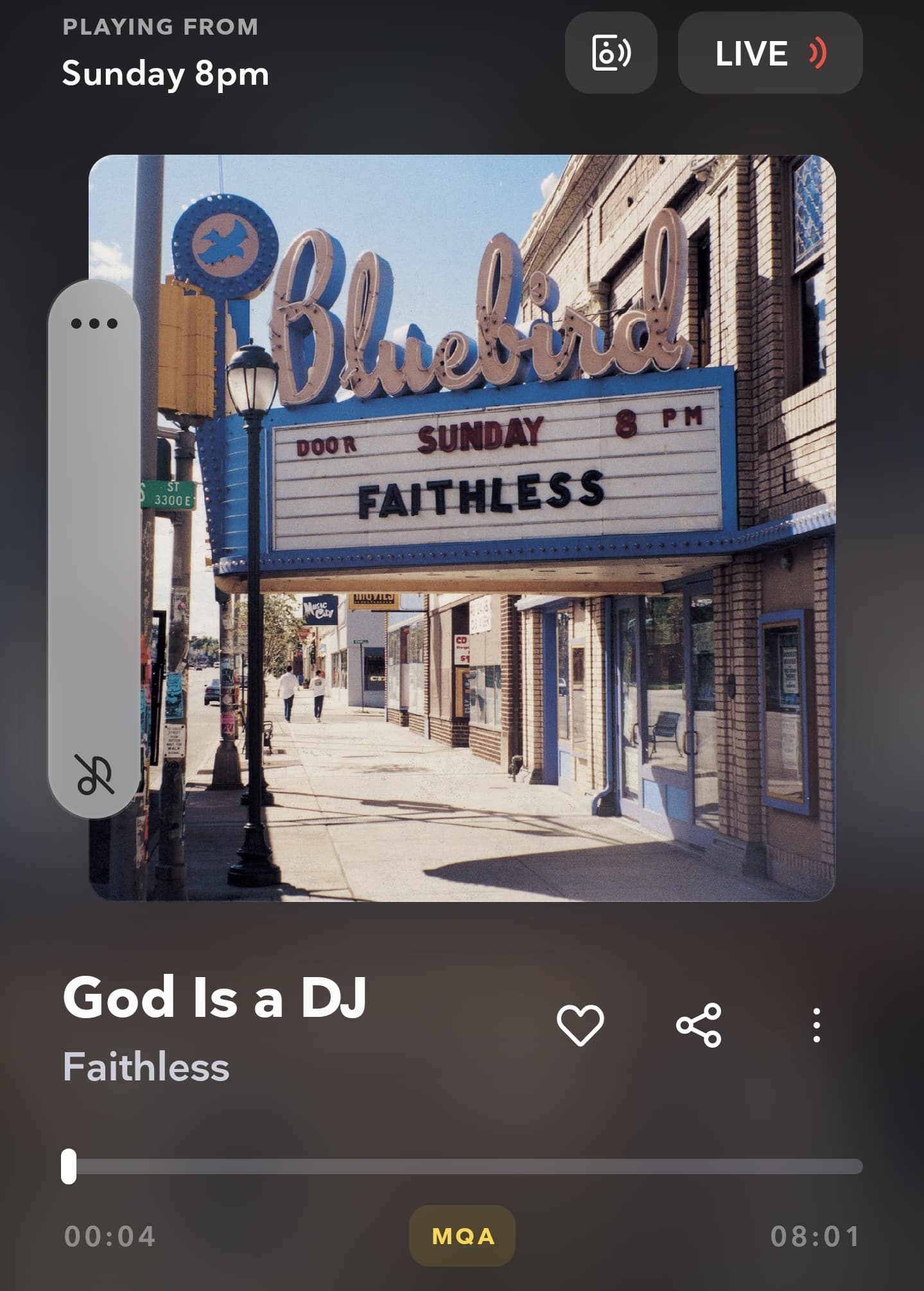Share the current track
This screenshot has width=924, height=1291.
(x=699, y=1025)
